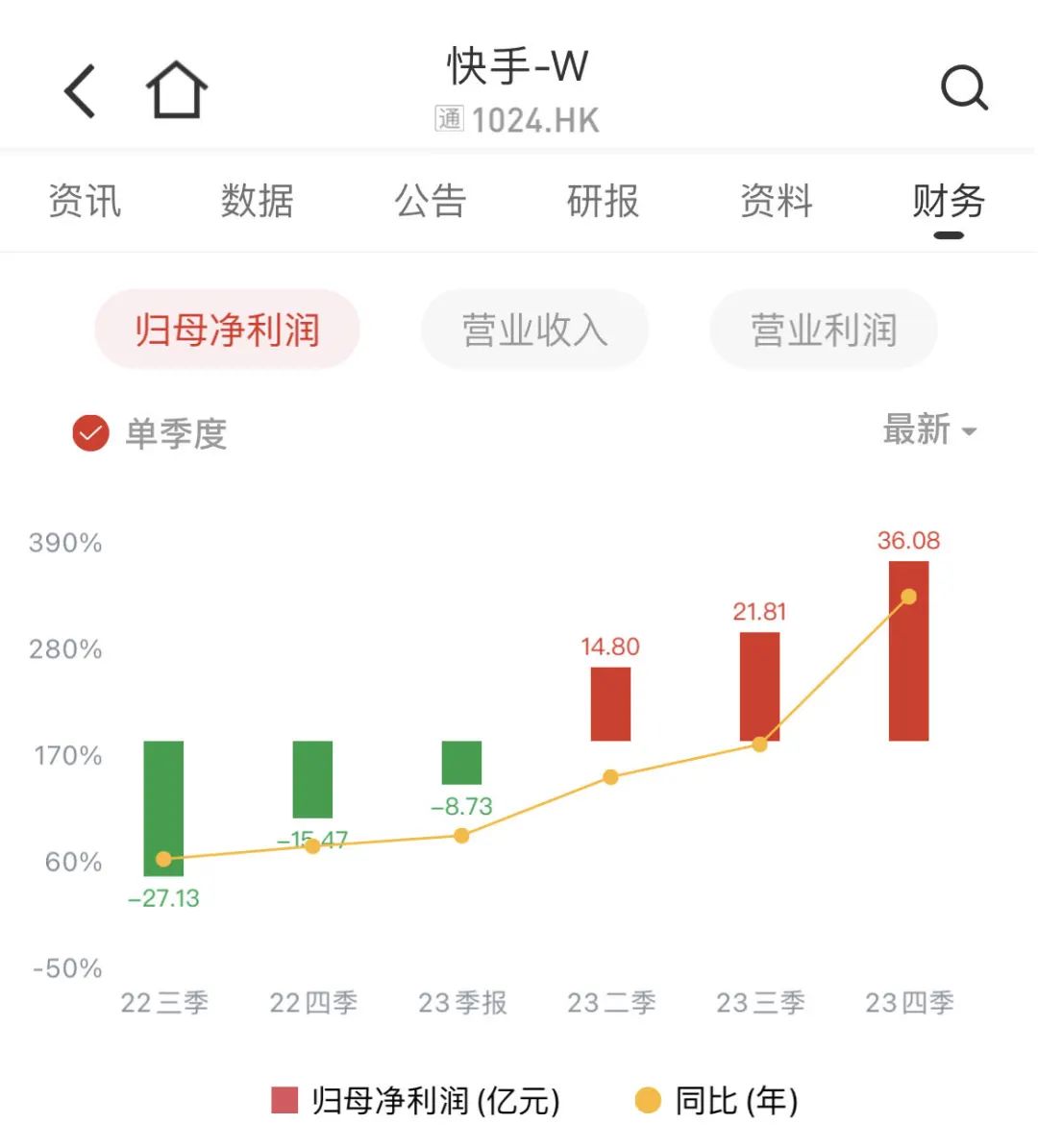
Task: Select the 财务 tab
Action: [x=948, y=202]
